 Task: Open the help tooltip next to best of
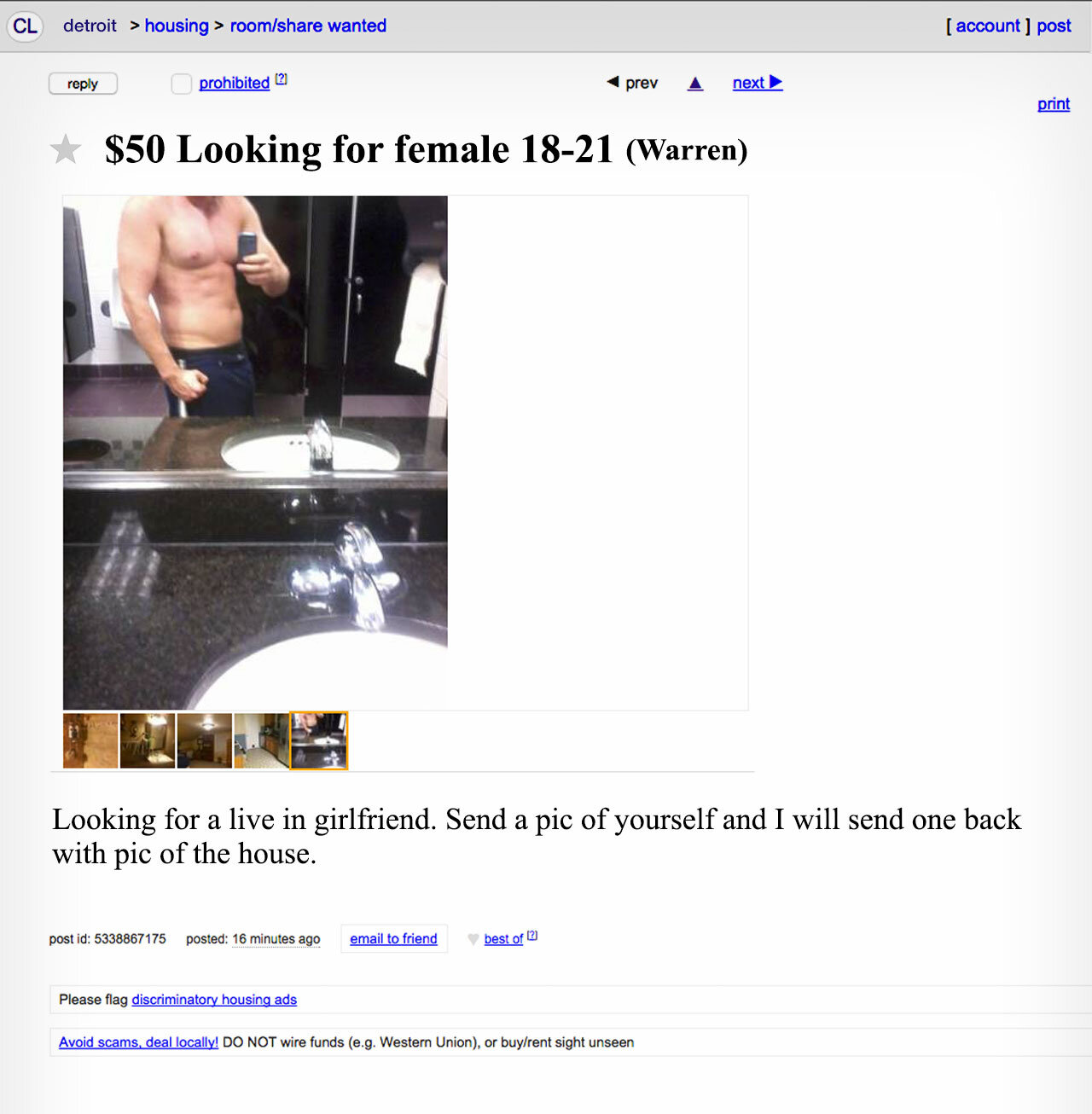531,934
